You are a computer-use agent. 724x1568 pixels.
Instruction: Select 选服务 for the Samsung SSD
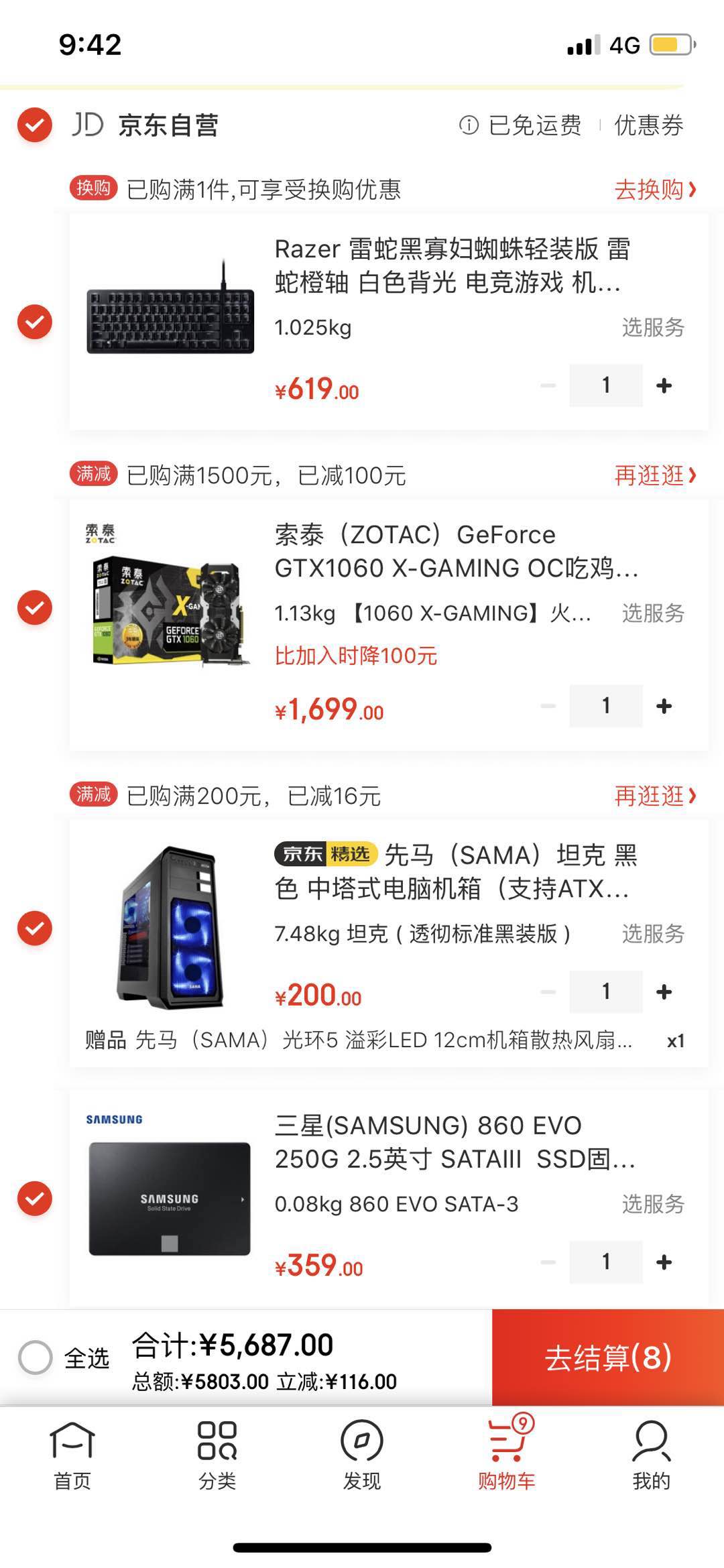coord(652,1204)
